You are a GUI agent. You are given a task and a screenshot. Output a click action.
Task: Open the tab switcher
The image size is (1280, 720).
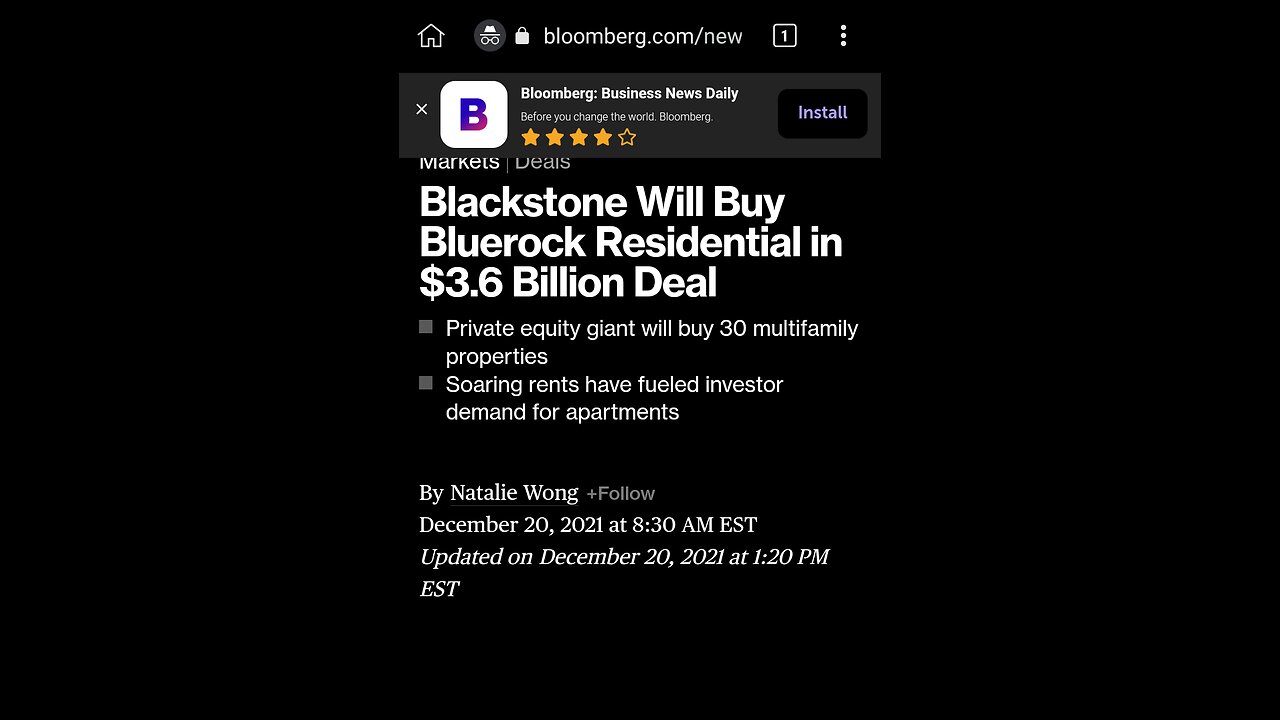coord(785,37)
